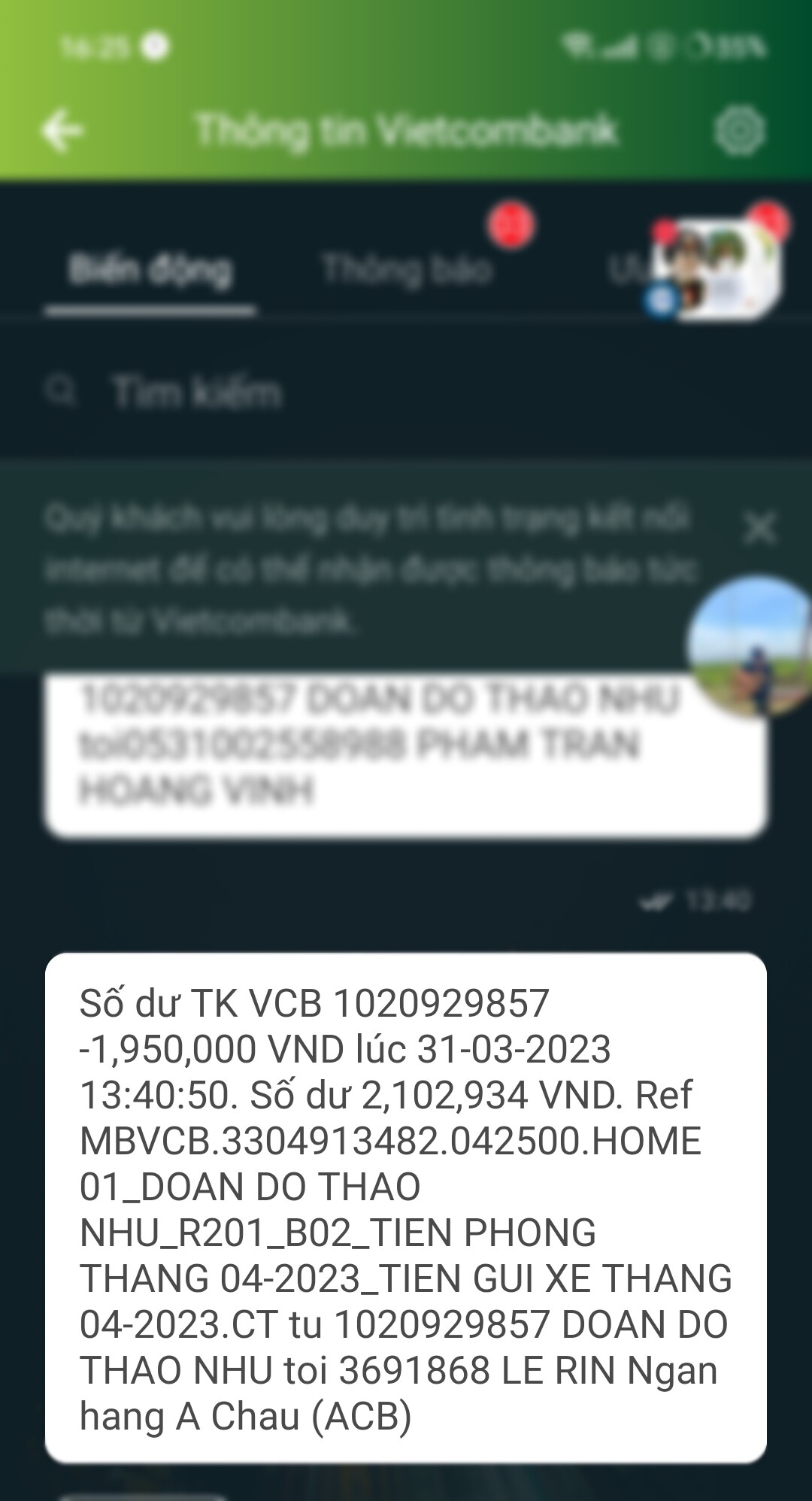Switch to the Thông báo tab
812x1501 pixels.
coord(407,271)
